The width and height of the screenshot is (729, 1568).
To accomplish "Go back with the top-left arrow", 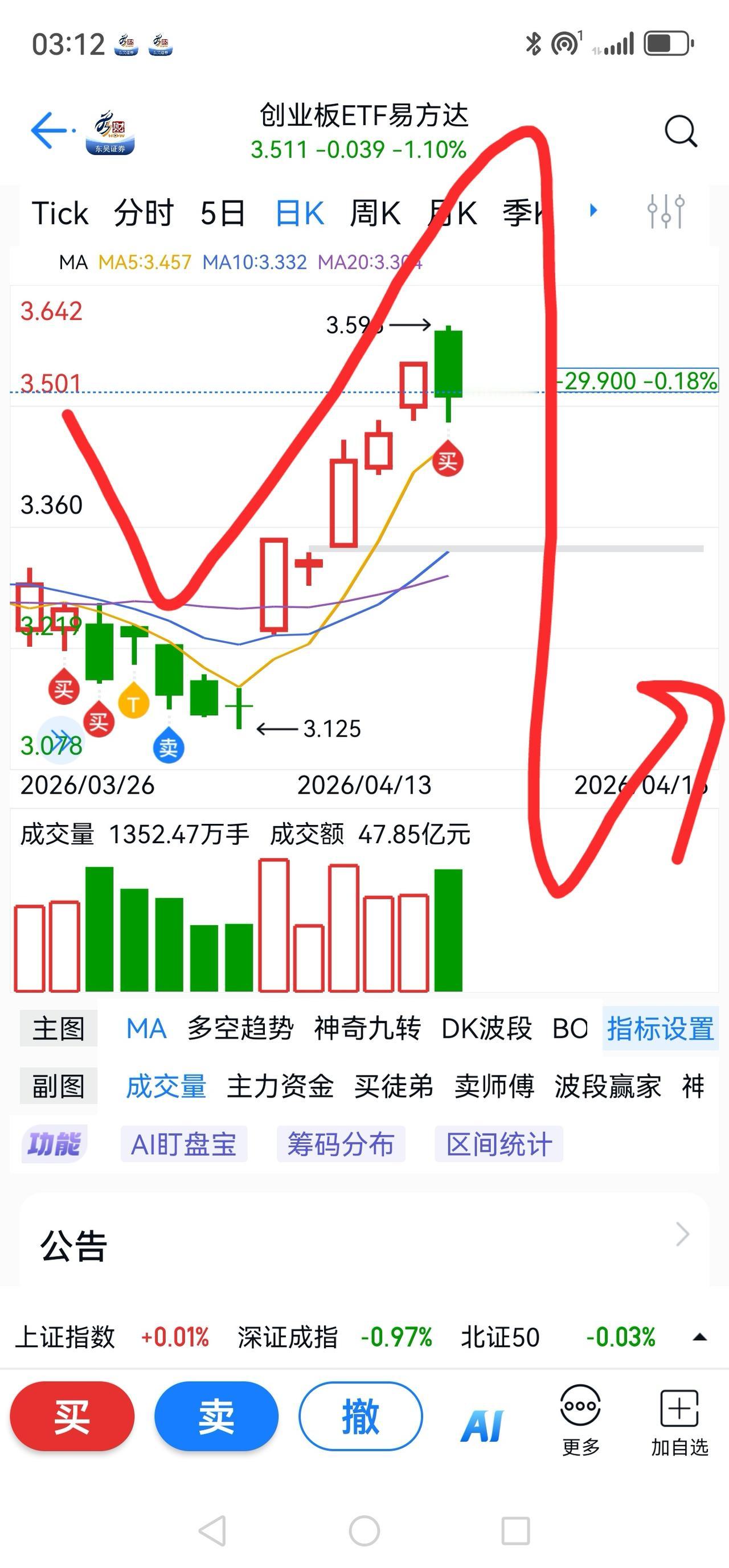I will 50,130.
